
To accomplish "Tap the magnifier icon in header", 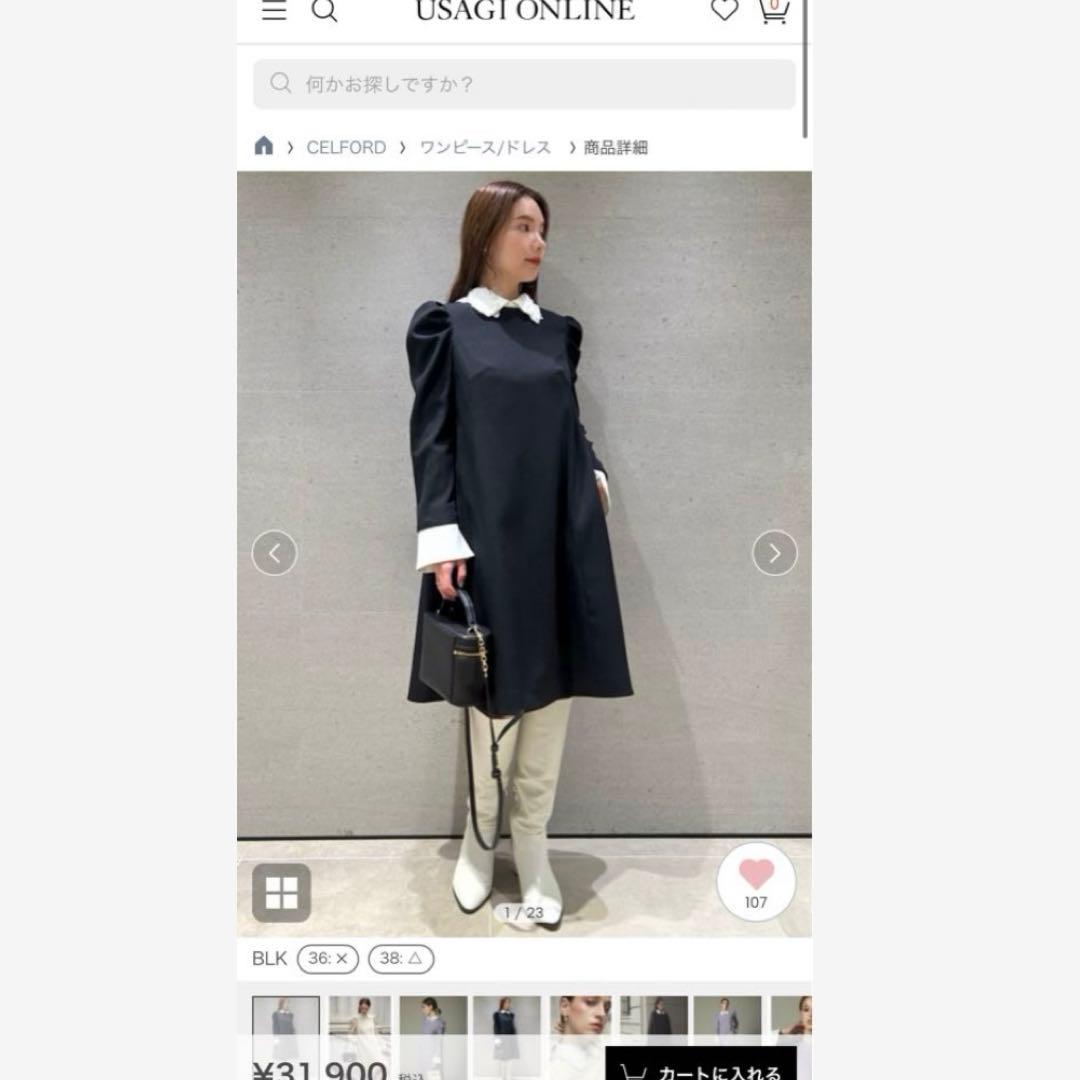I will tap(325, 11).
